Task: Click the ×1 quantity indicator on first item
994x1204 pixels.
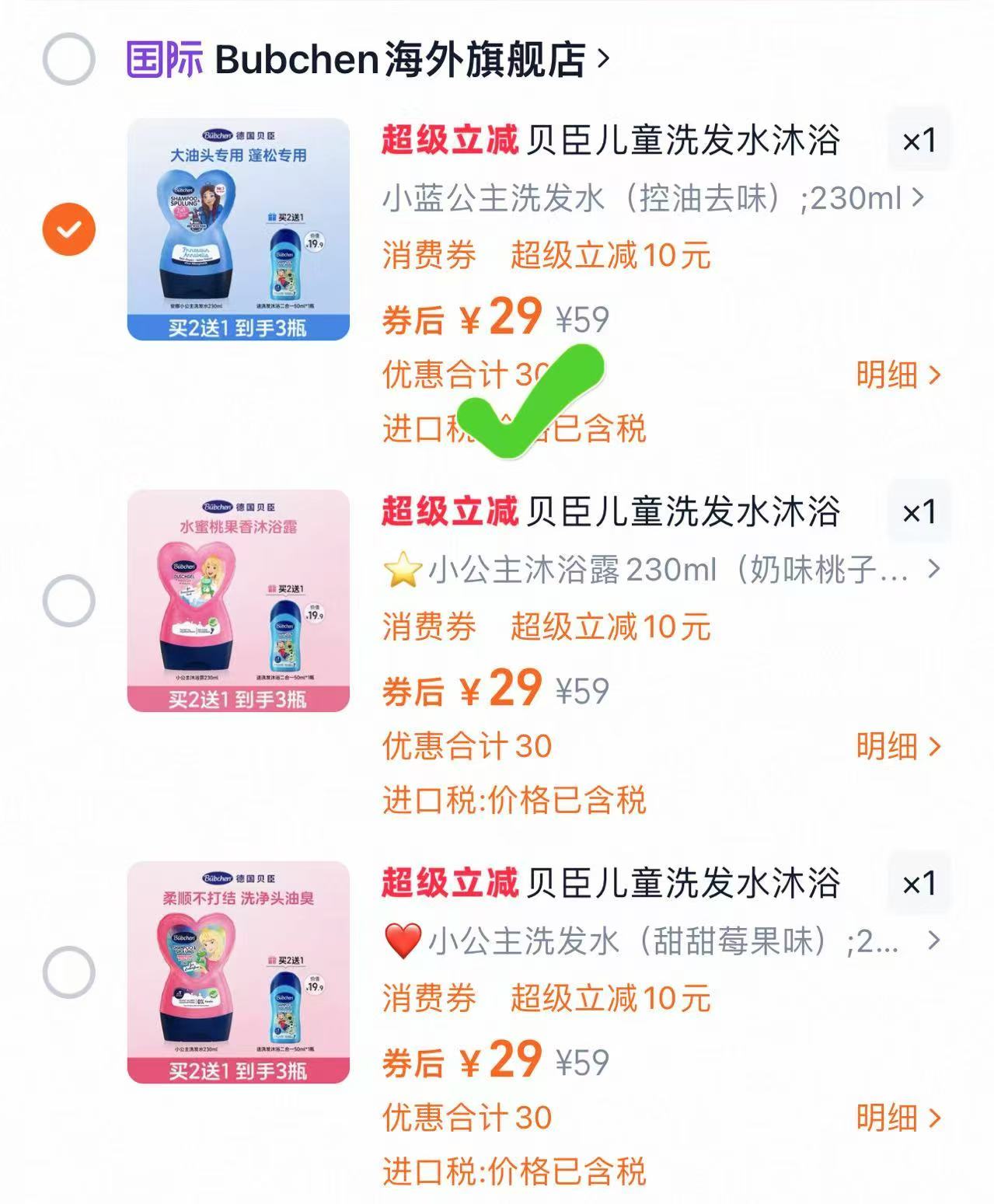Action: tap(919, 141)
